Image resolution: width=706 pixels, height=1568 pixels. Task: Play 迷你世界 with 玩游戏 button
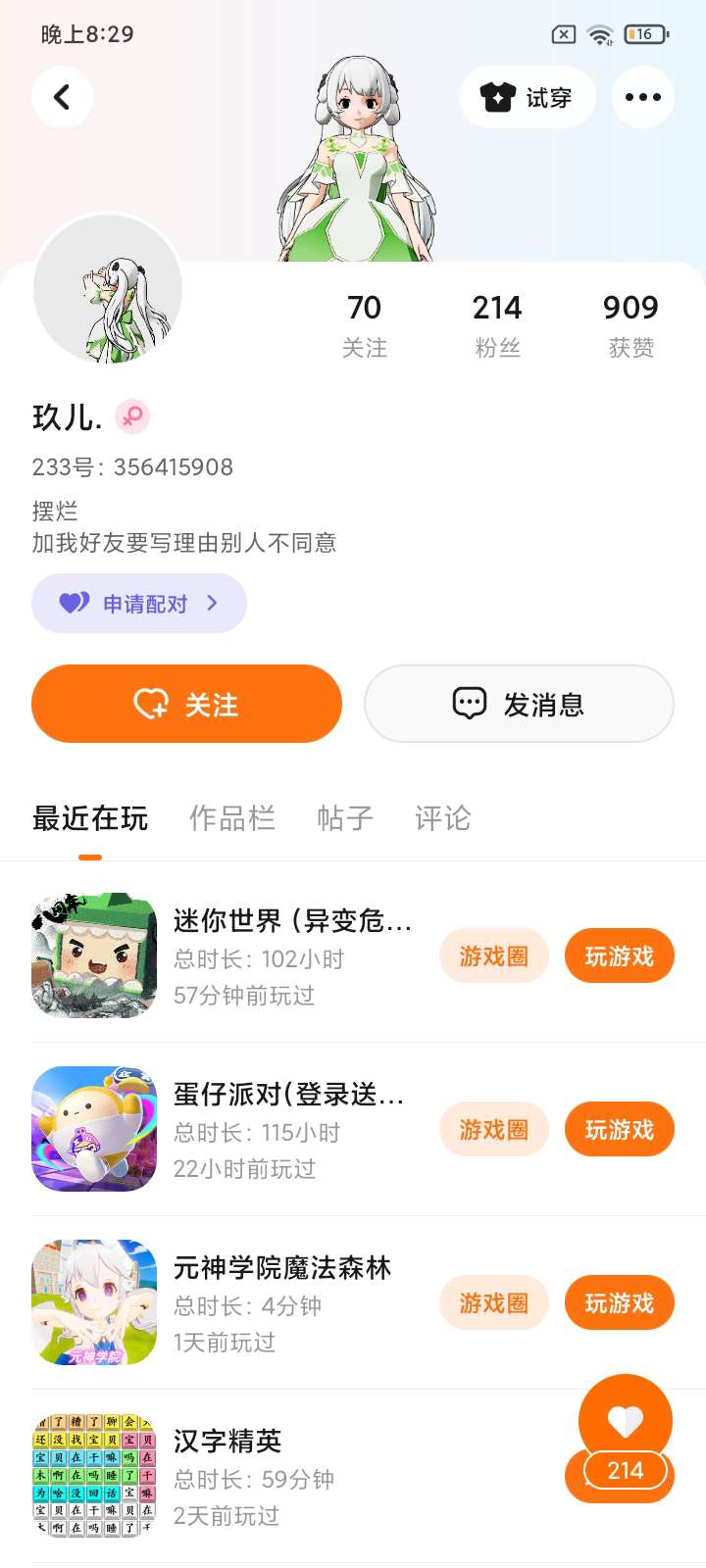619,956
